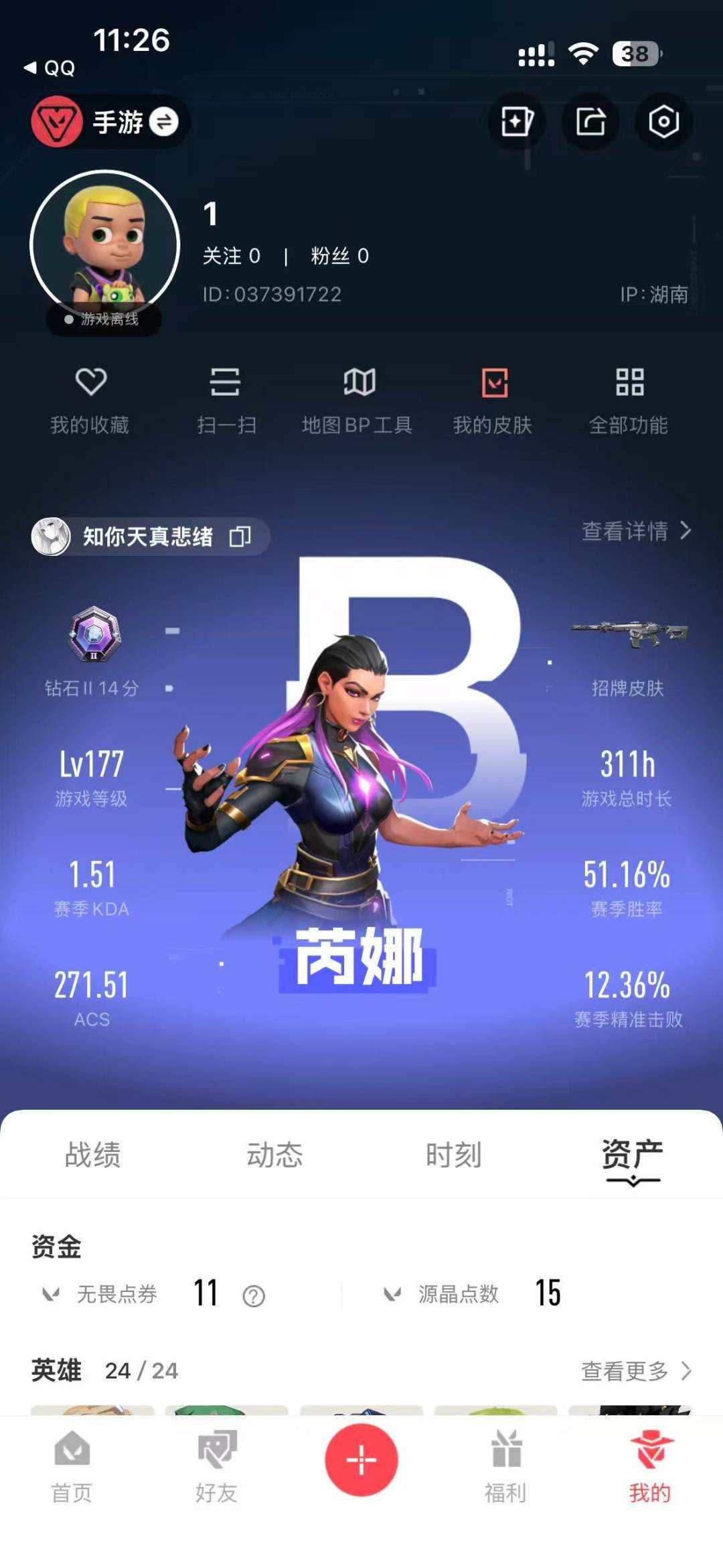Switch to the 动态 tab
Screen dimensions: 723x1568
tap(275, 1153)
